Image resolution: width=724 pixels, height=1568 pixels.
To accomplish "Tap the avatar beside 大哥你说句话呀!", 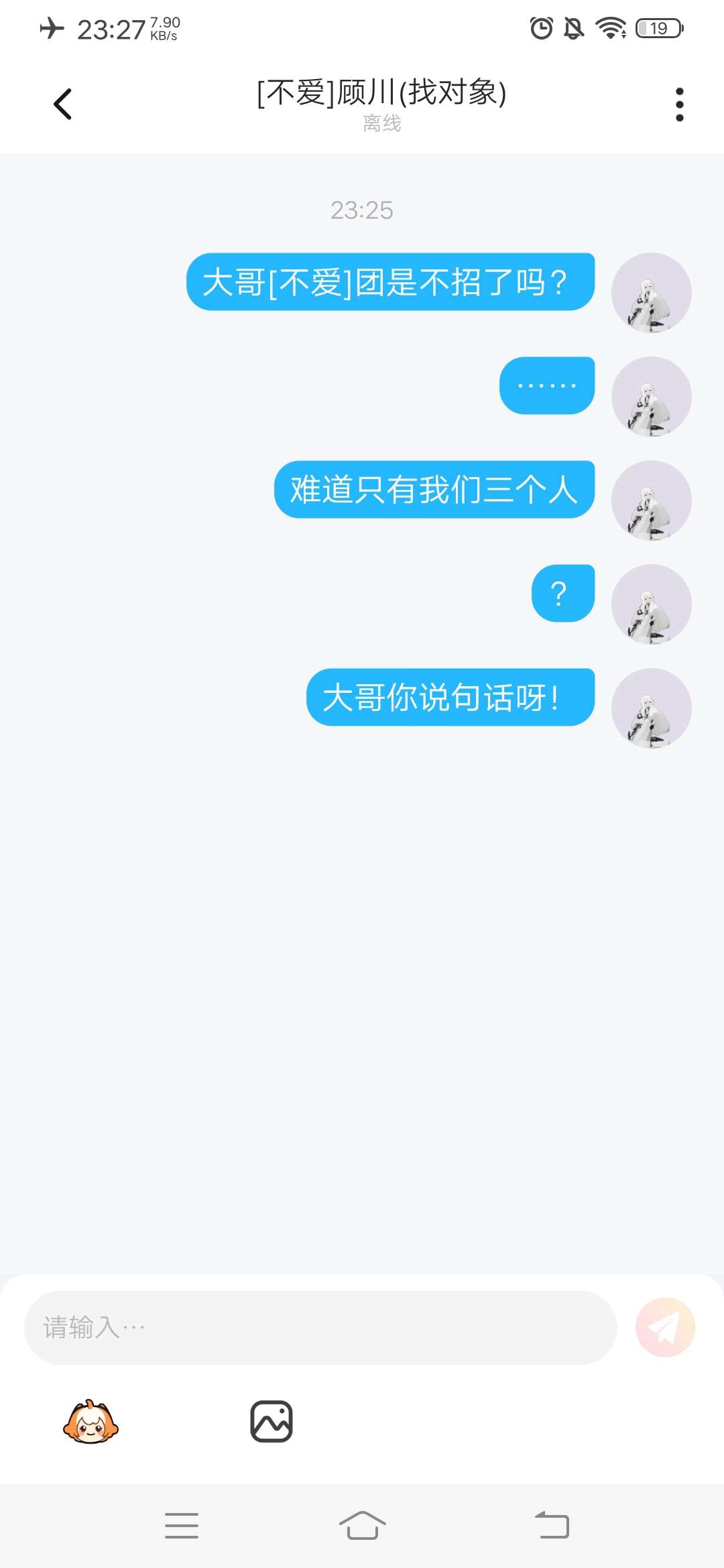I will [651, 708].
